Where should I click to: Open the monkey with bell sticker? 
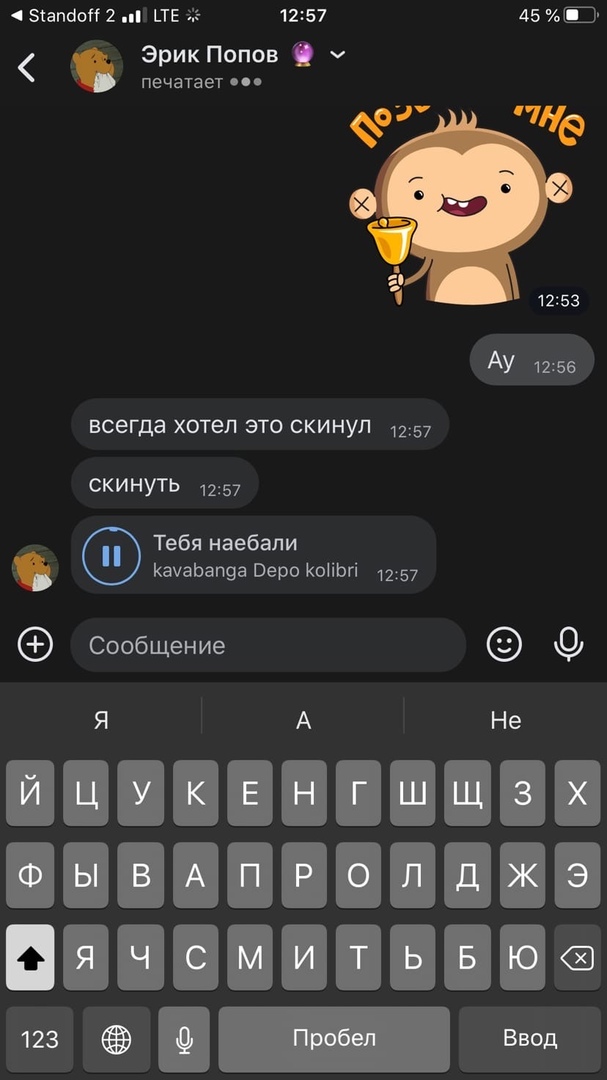coord(464,205)
